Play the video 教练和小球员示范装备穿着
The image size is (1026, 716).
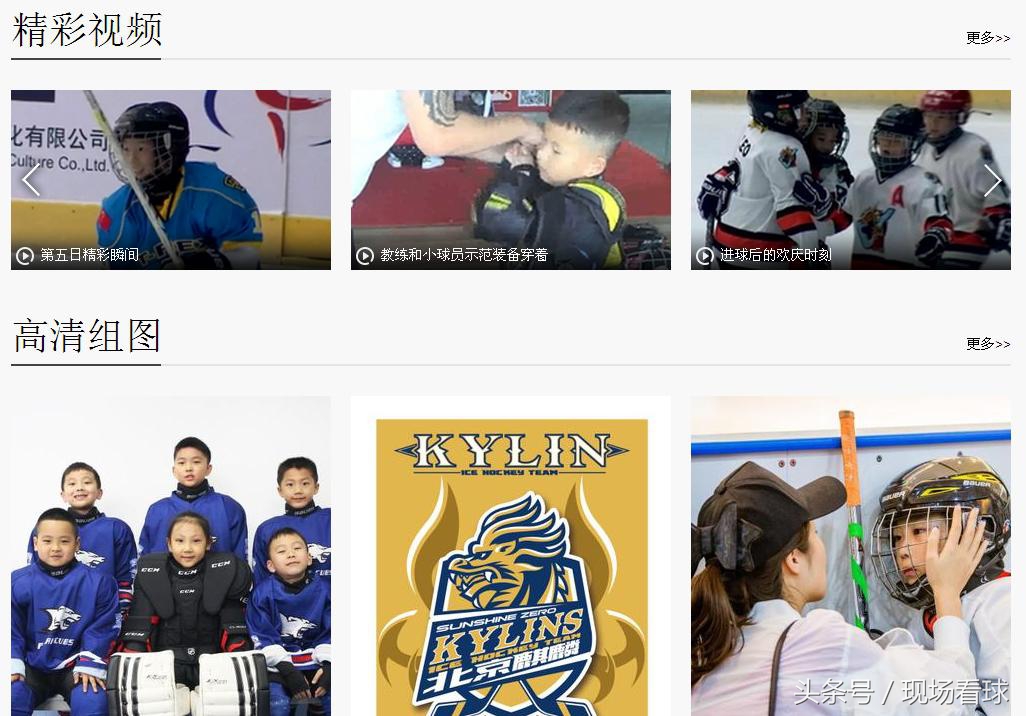[x=510, y=180]
